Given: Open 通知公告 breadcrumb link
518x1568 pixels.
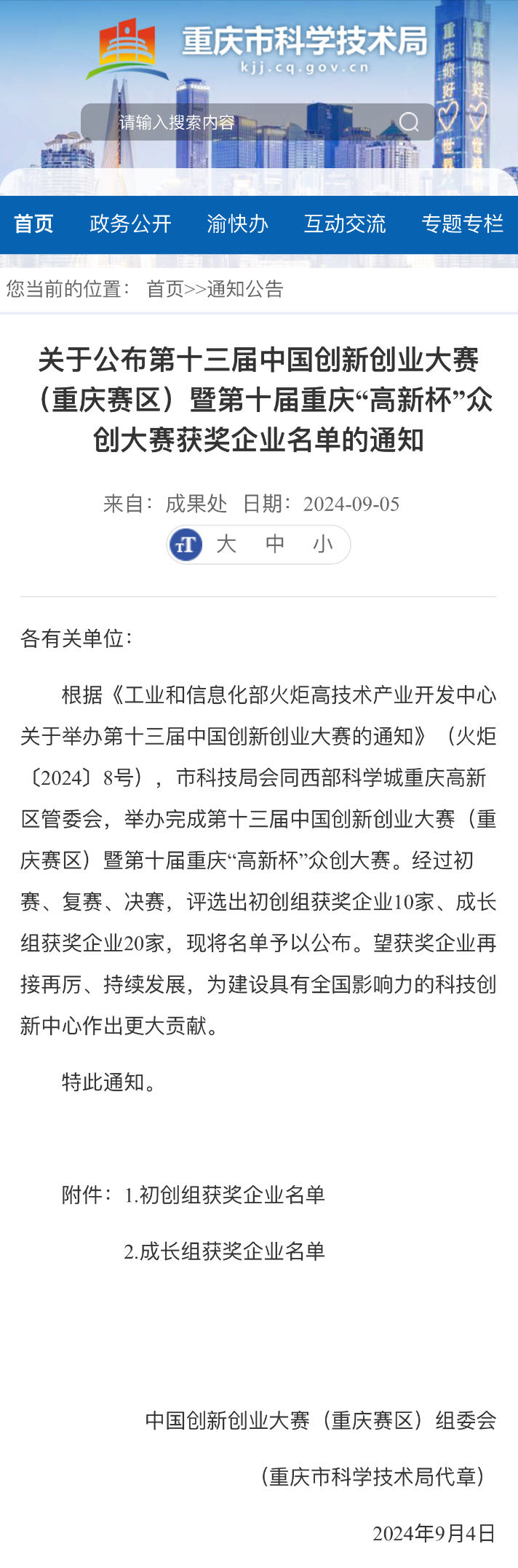Looking at the screenshot, I should [245, 289].
